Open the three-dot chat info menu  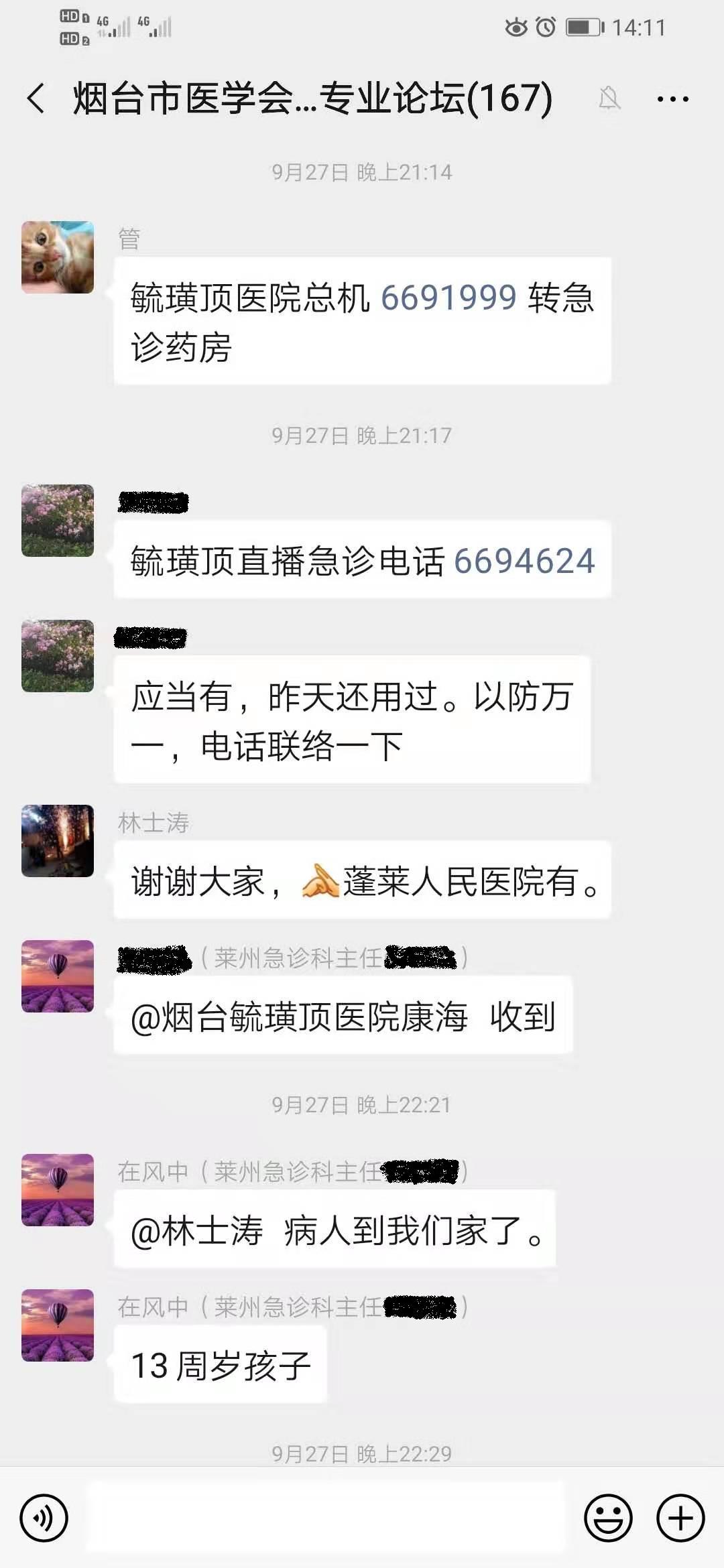tap(672, 99)
